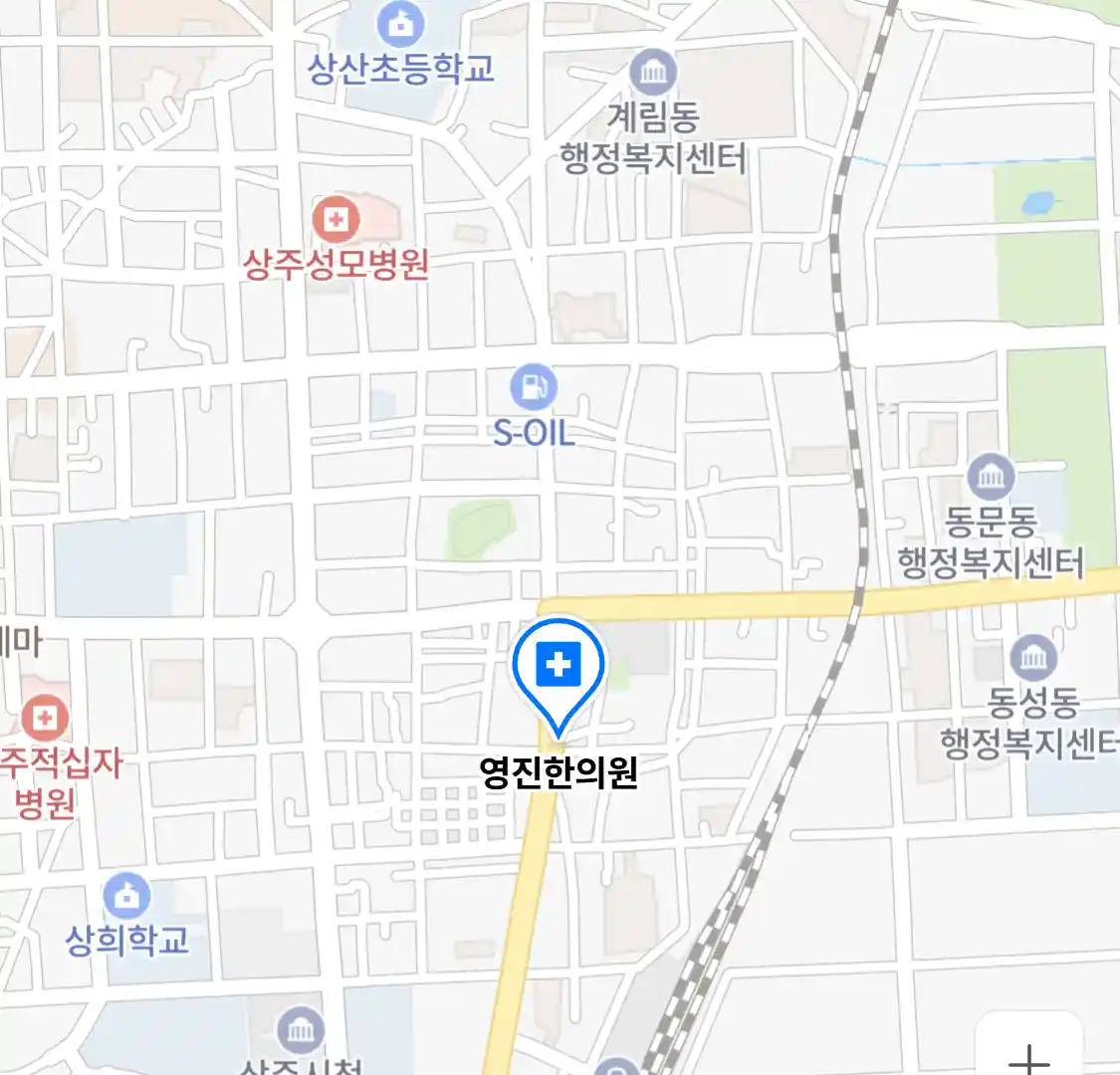Select the 동성동 행정복지센터 marker

1033,657
